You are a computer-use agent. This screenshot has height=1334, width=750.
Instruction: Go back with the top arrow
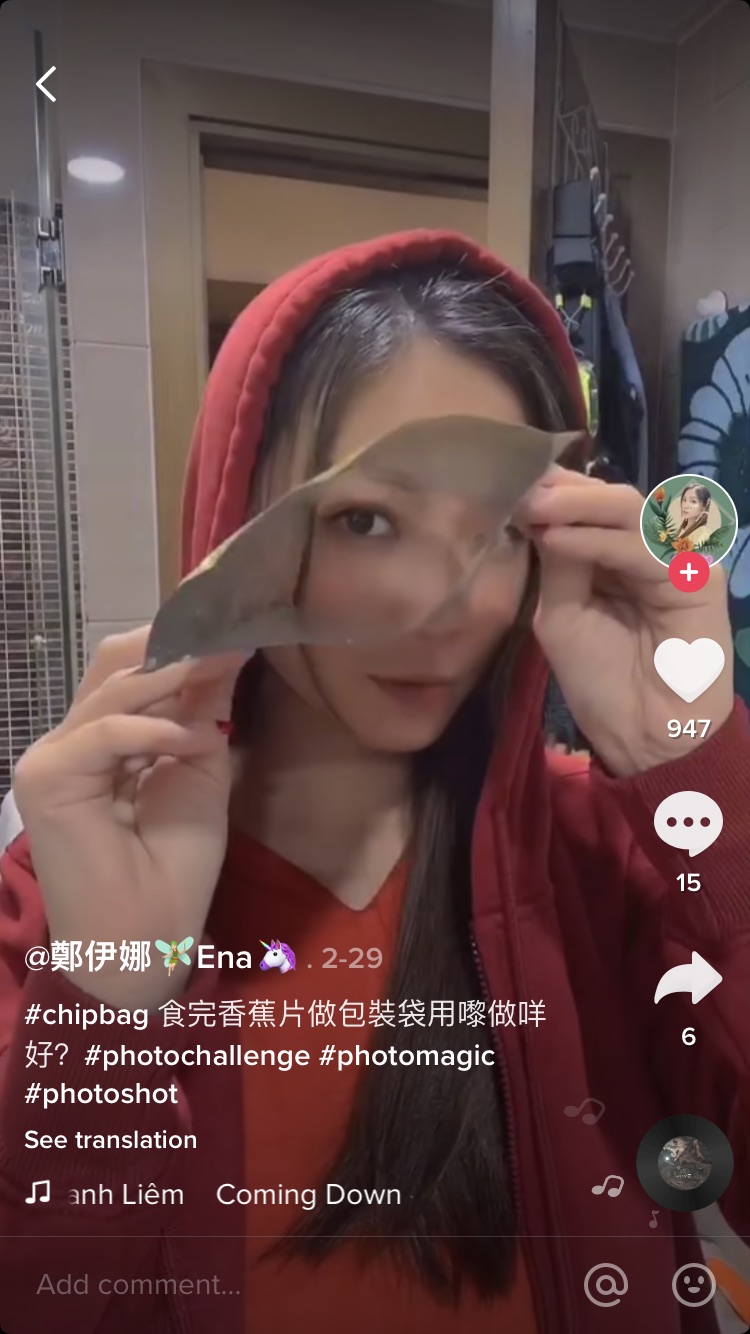[46, 85]
